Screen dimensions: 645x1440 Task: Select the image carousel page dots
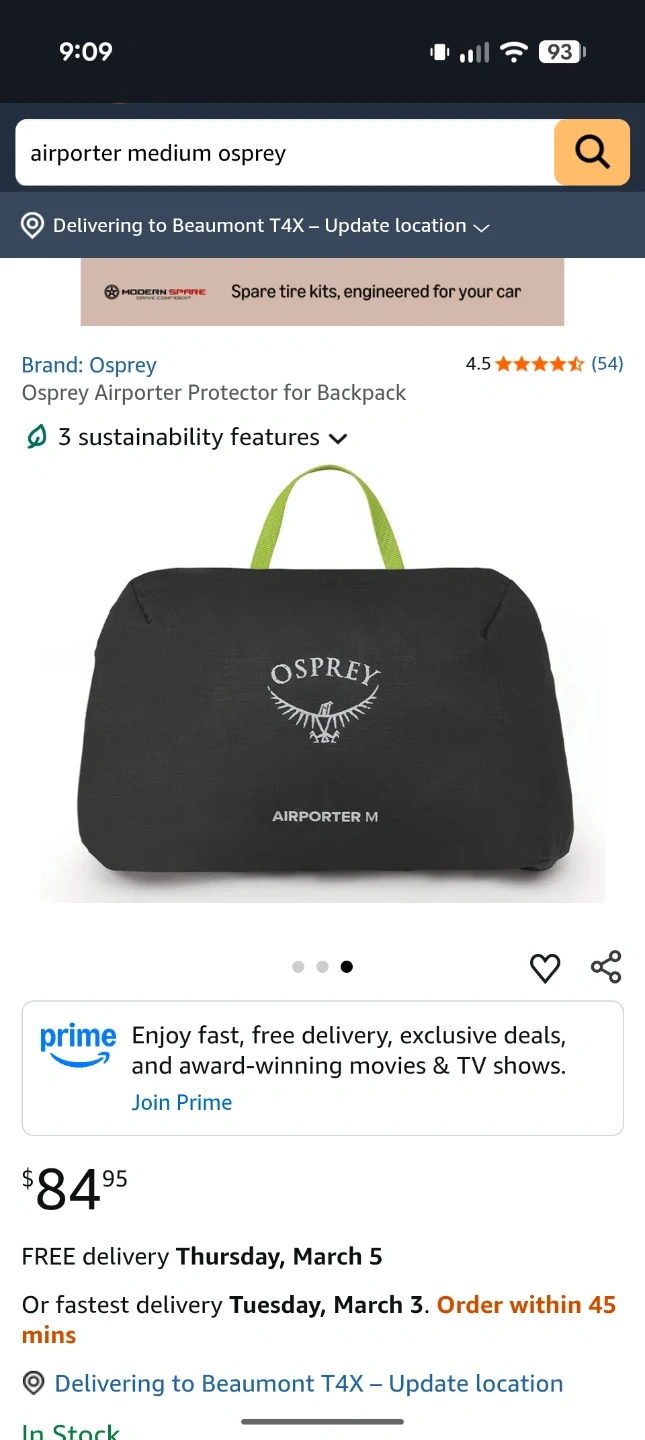[x=322, y=967]
